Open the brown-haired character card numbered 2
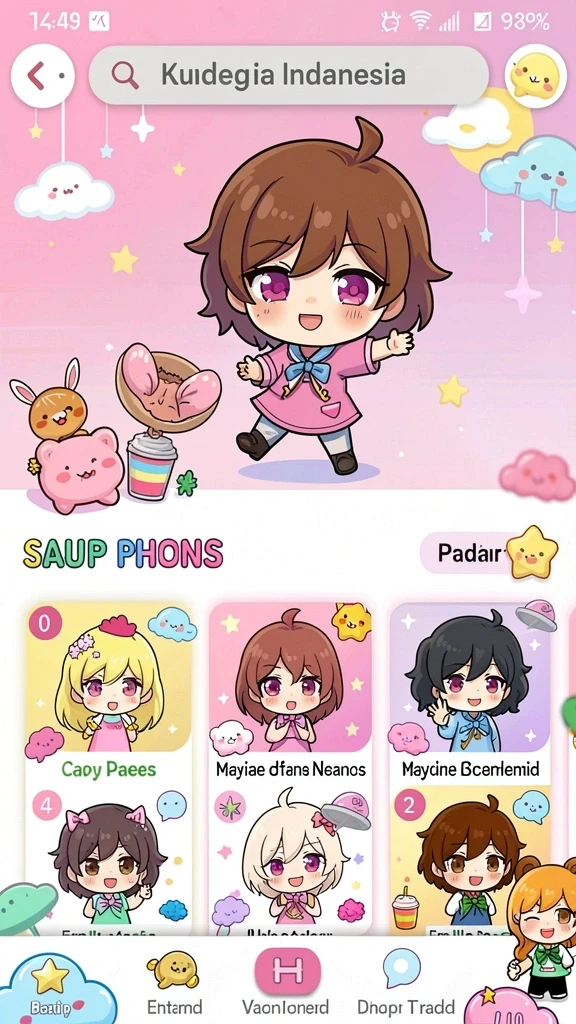The width and height of the screenshot is (576, 1024). click(470, 861)
